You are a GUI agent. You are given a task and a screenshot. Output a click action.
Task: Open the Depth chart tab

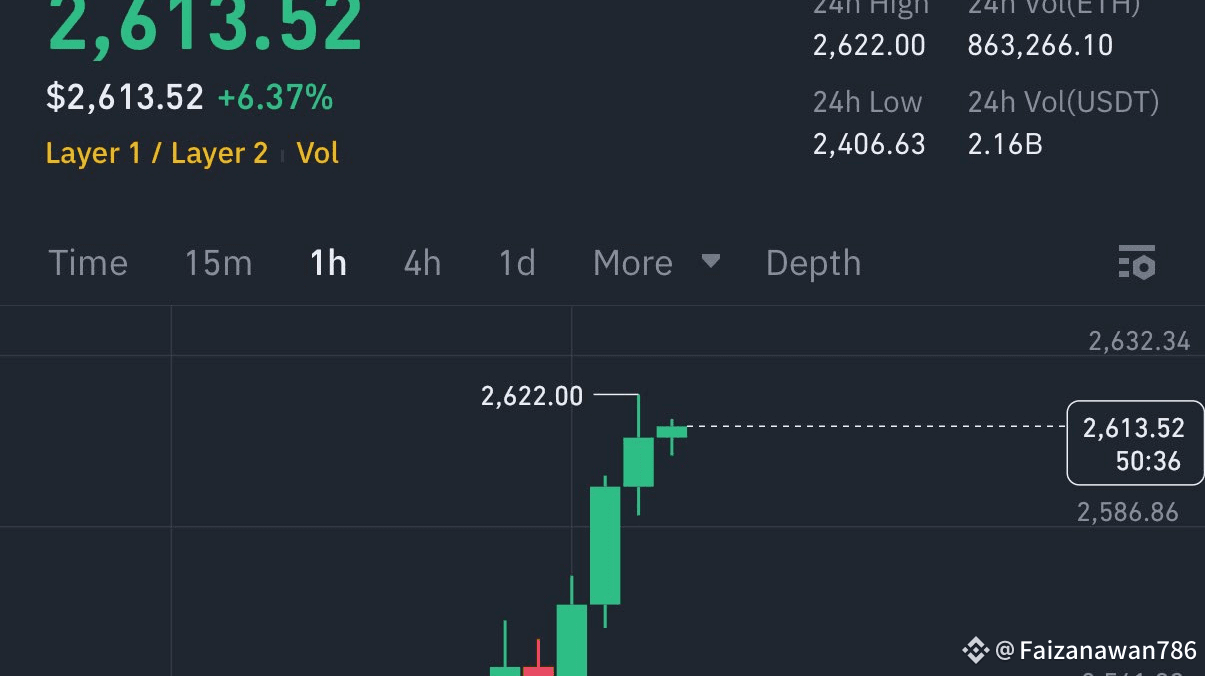click(813, 263)
